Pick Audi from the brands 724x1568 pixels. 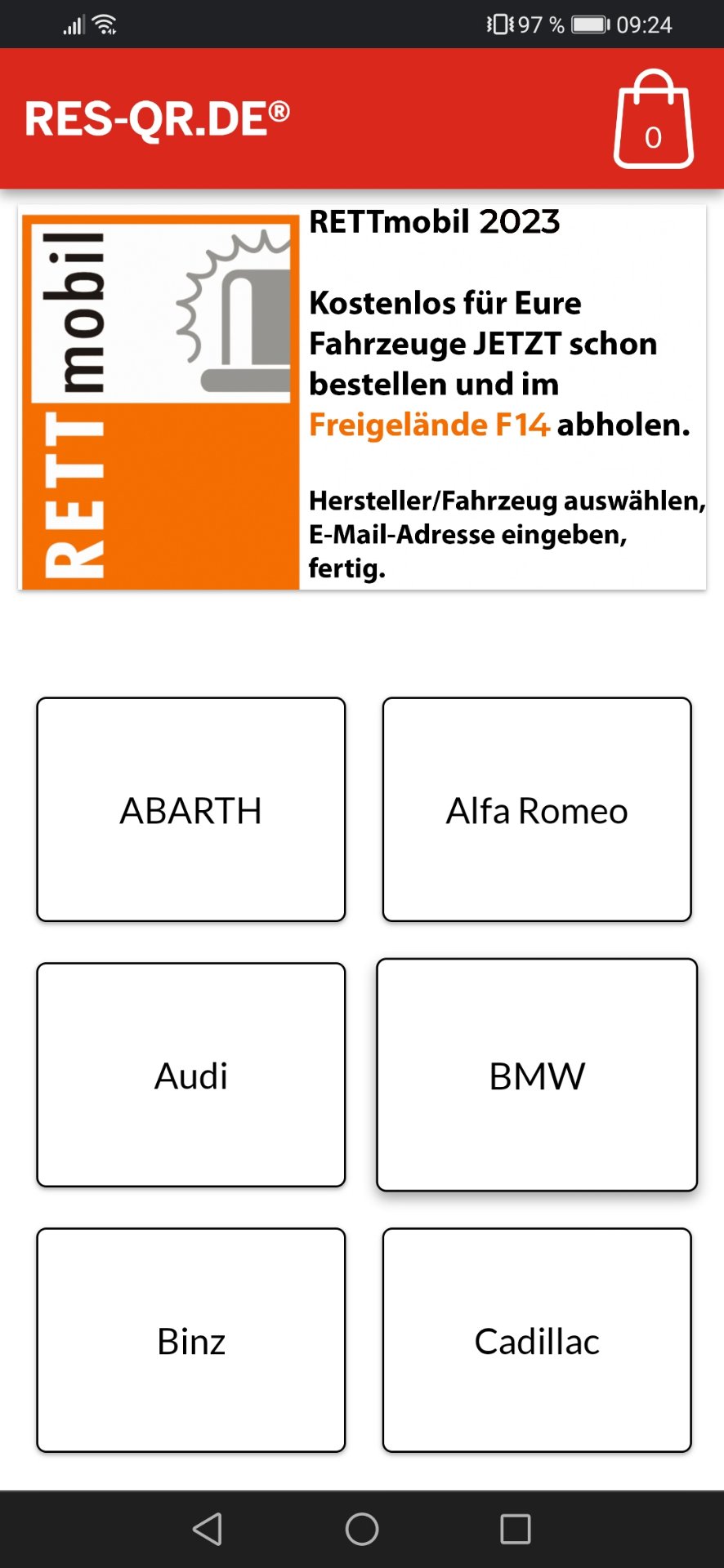pyautogui.click(x=191, y=1075)
